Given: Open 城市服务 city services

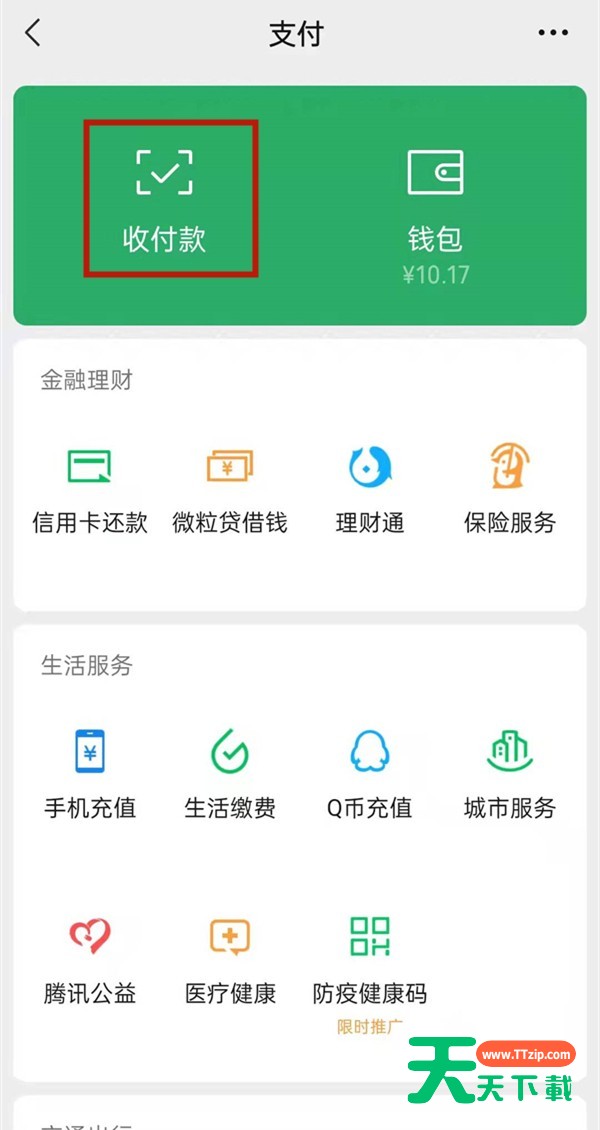Looking at the screenshot, I should click(x=510, y=775).
